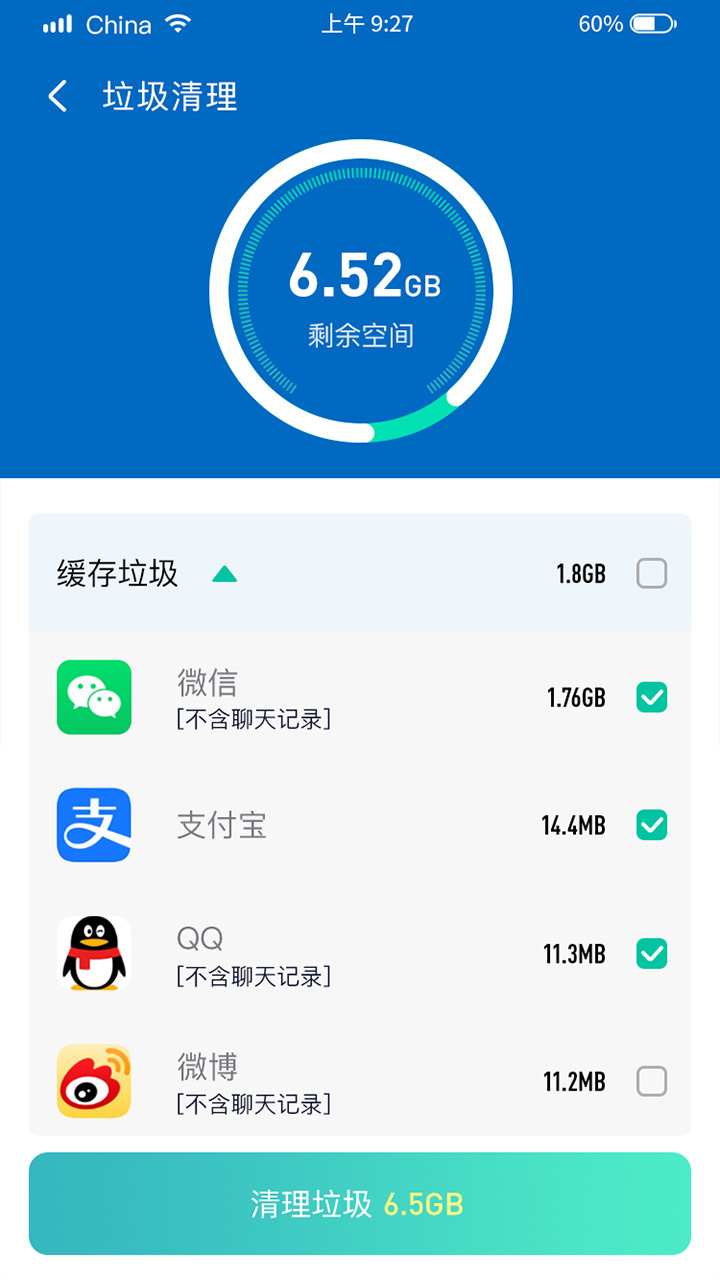Tap the back arrow icon
The width and height of the screenshot is (720, 1280).
click(56, 96)
